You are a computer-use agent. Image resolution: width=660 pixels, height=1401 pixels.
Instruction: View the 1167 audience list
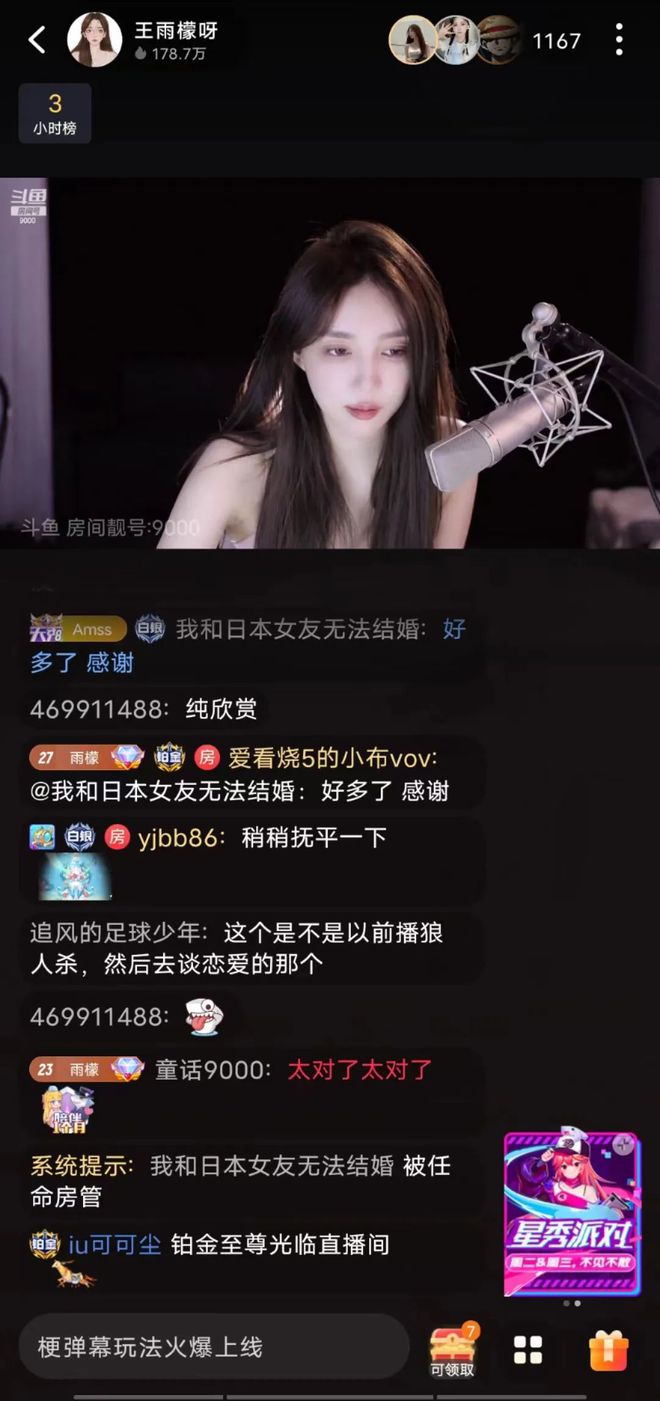tap(556, 41)
